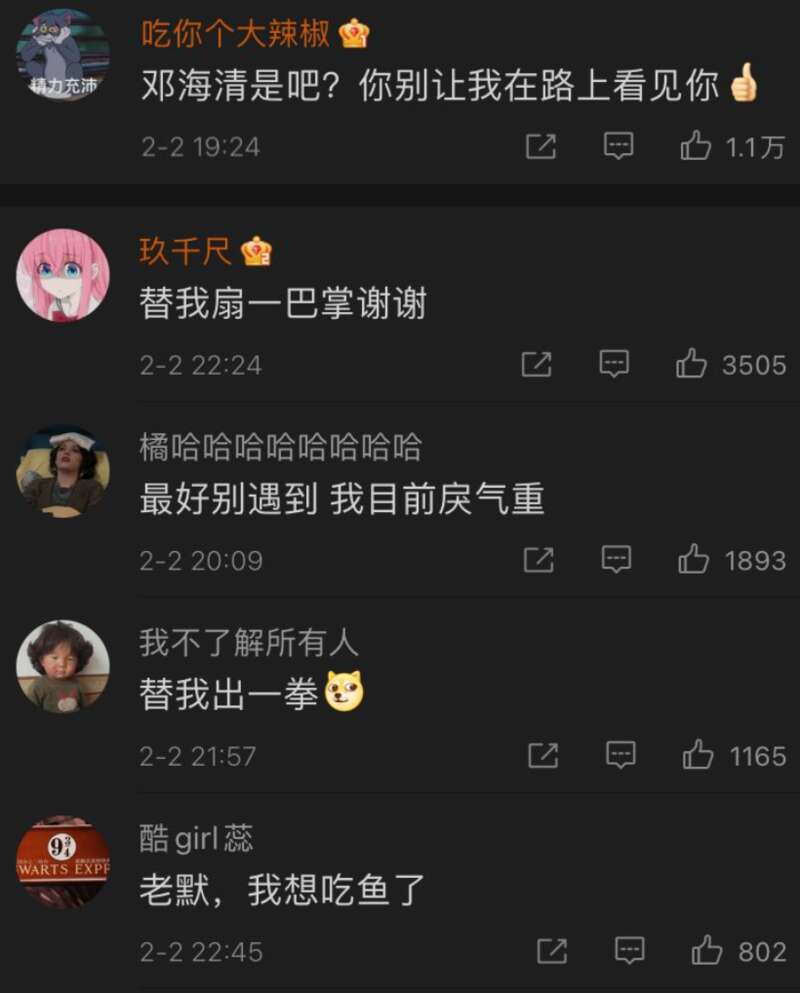View 玖千尺's profile via the username
The height and width of the screenshot is (993, 800).
coord(186,252)
